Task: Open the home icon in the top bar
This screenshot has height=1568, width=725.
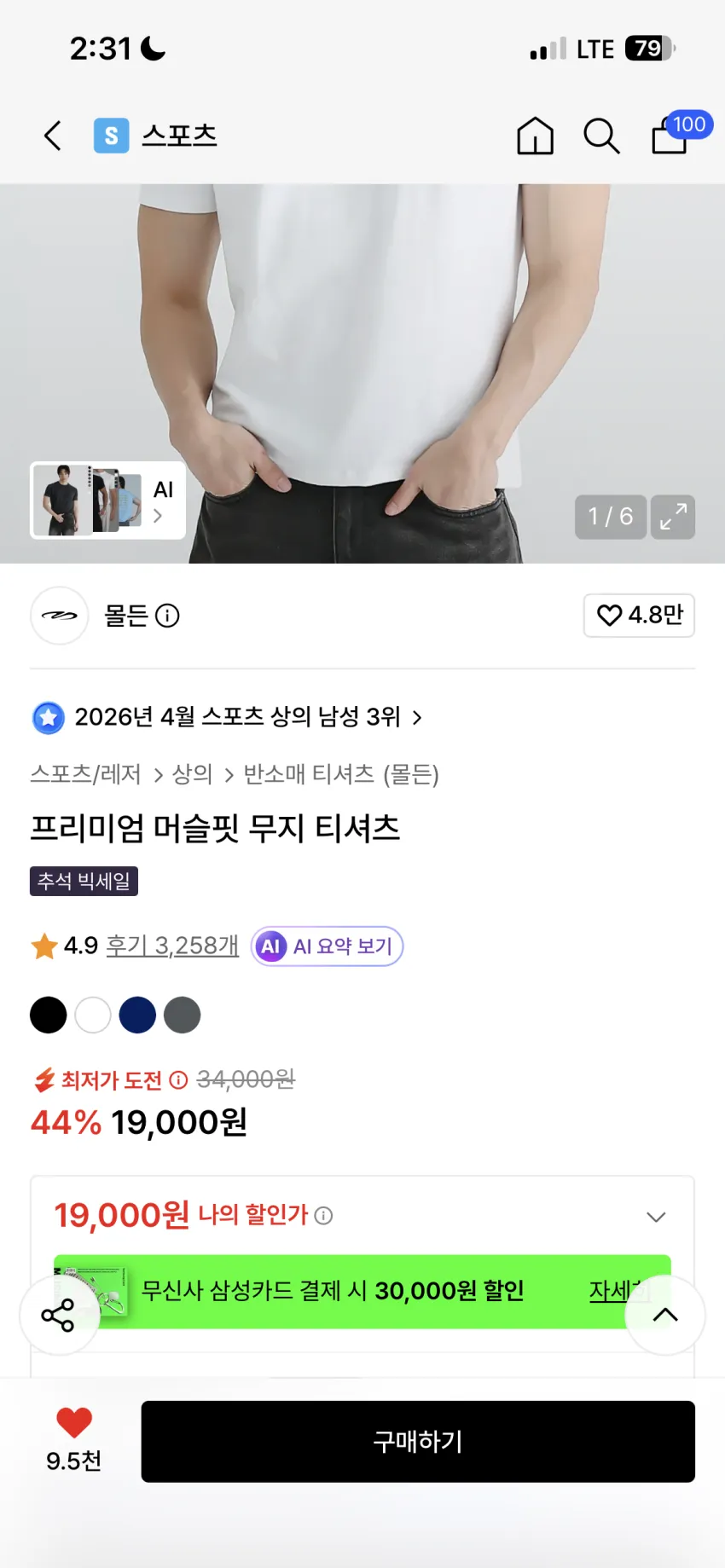Action: click(535, 136)
